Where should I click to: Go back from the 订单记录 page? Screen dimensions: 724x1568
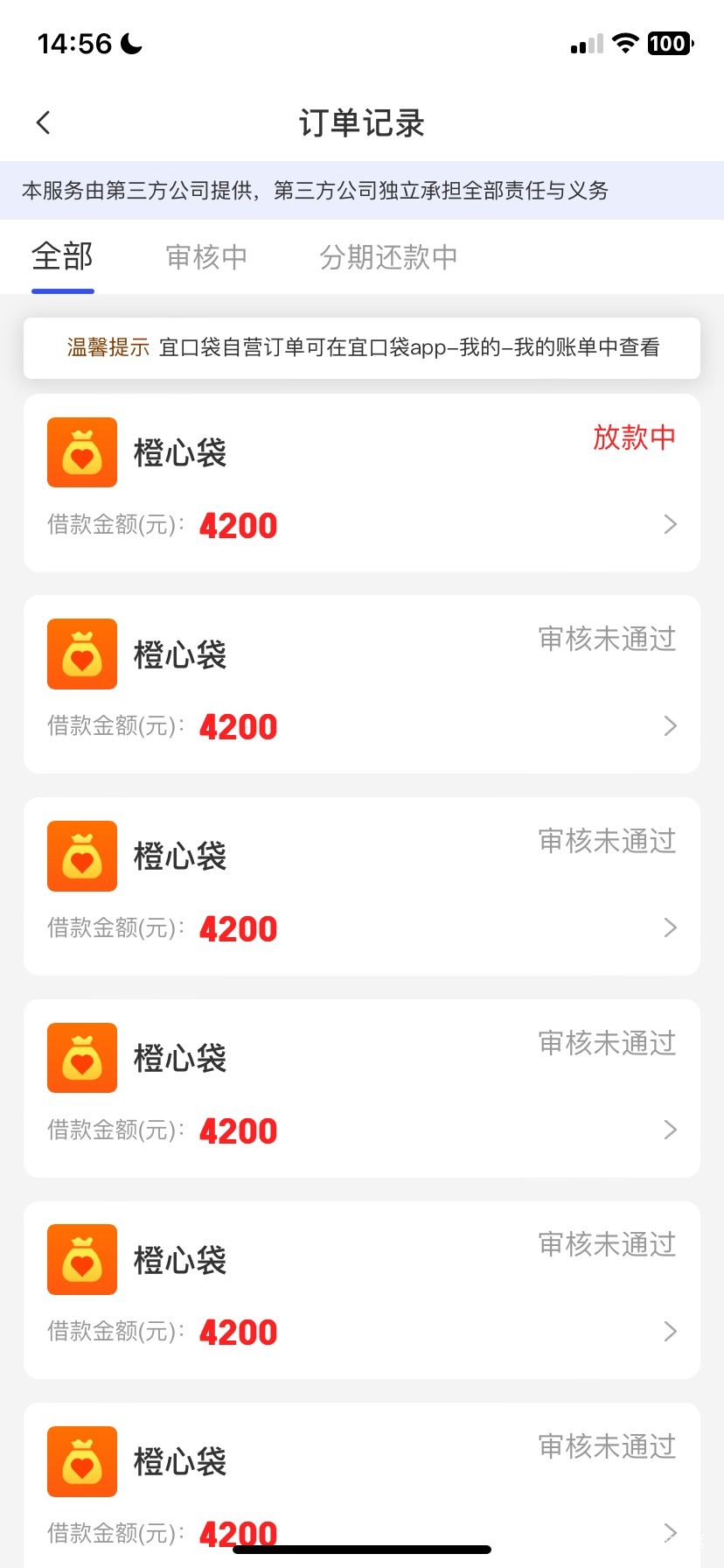[x=44, y=122]
